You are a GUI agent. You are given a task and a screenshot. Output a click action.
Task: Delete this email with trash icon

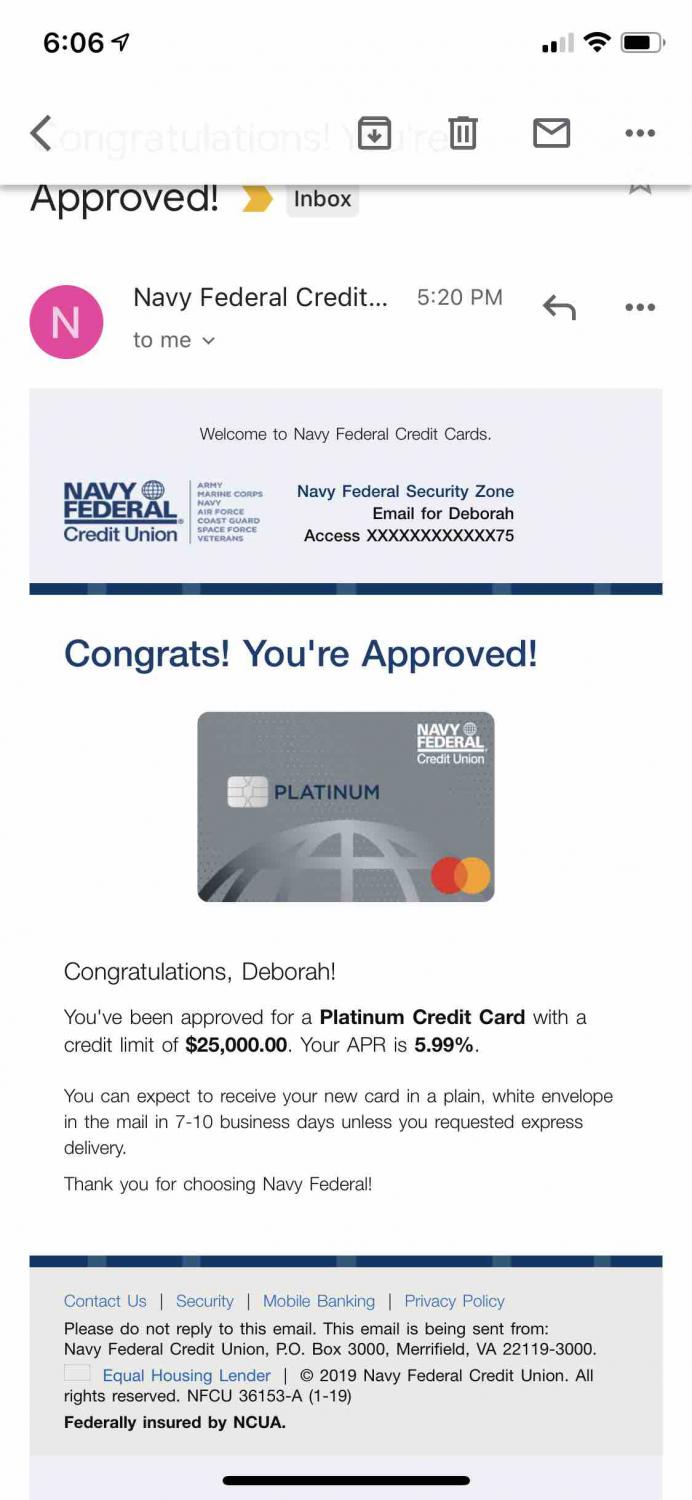pos(462,133)
